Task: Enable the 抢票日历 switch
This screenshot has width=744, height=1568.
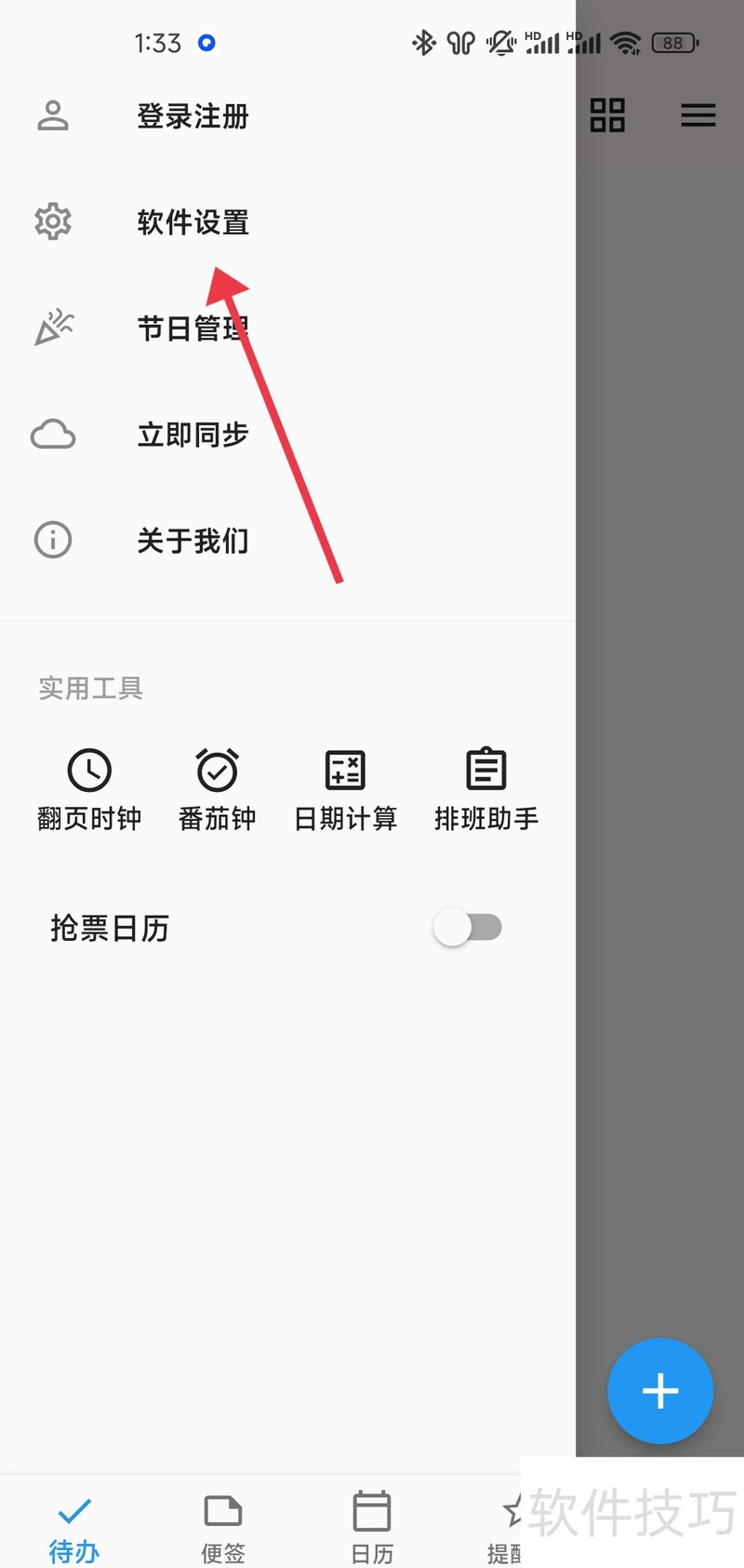Action: (x=467, y=928)
